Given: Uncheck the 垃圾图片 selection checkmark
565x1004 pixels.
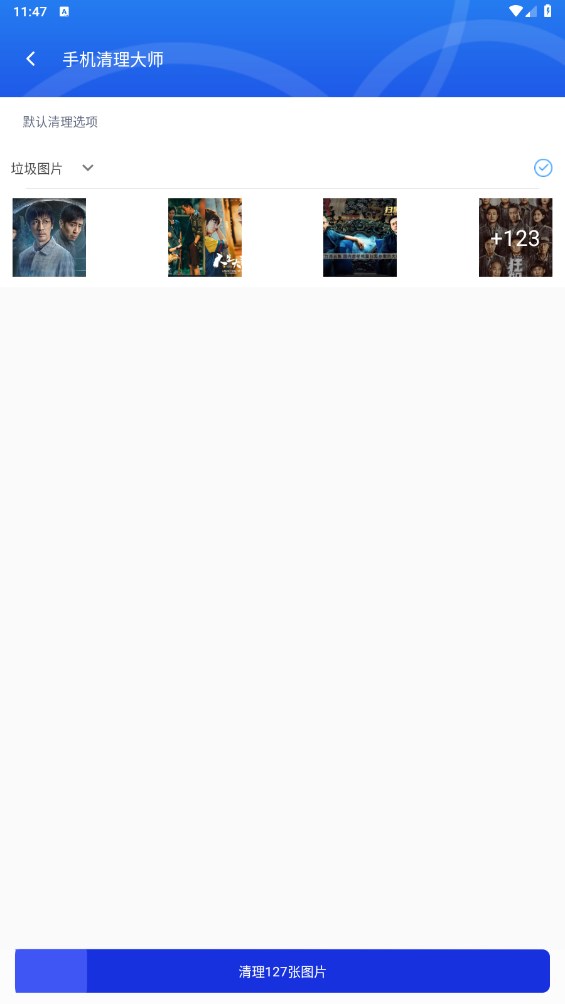Looking at the screenshot, I should click(x=543, y=168).
